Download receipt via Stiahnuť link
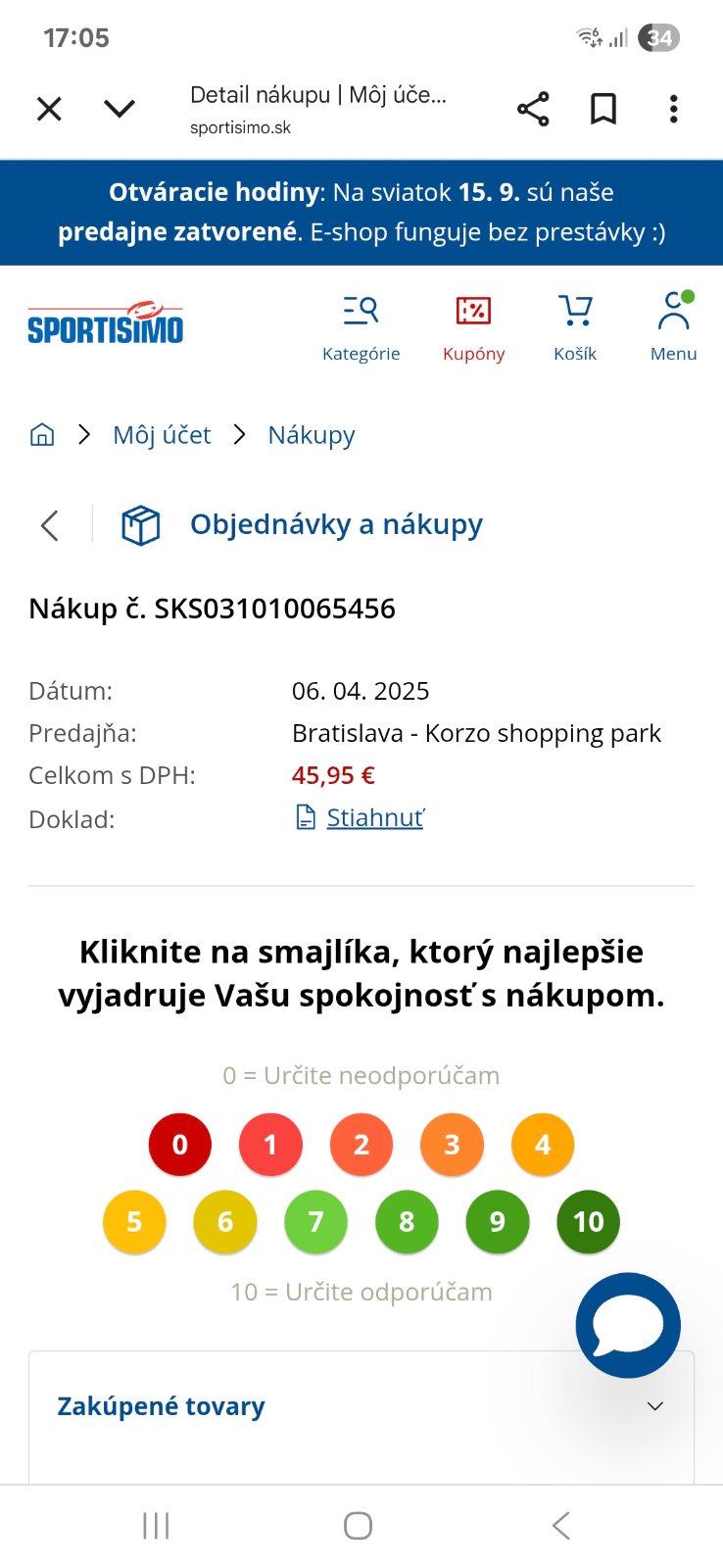The height and width of the screenshot is (1568, 723). point(374,817)
